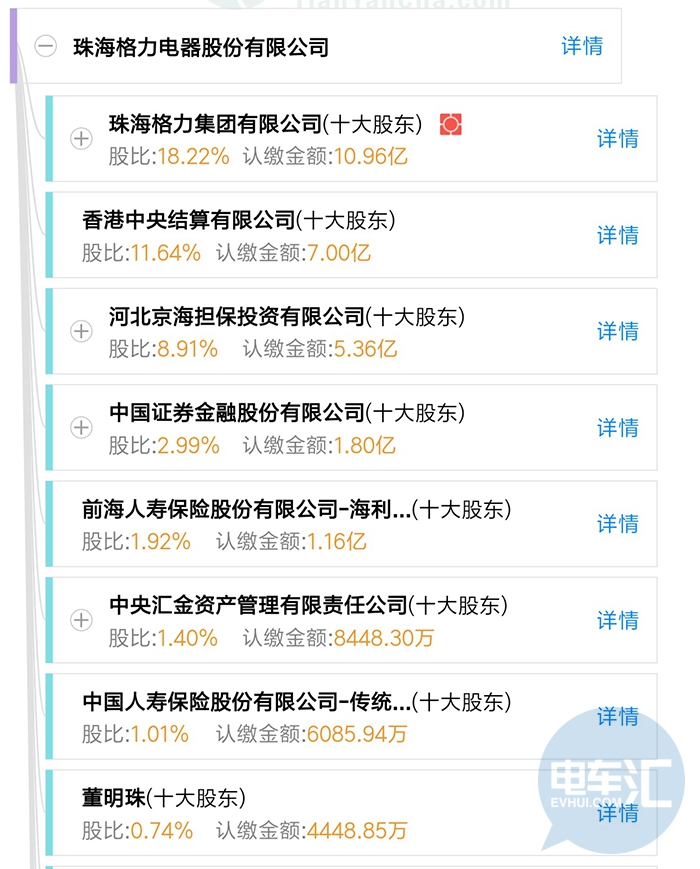700x869 pixels.
Task: View 详情 of 前海人寿保险股份有限公司
Action: (617, 524)
